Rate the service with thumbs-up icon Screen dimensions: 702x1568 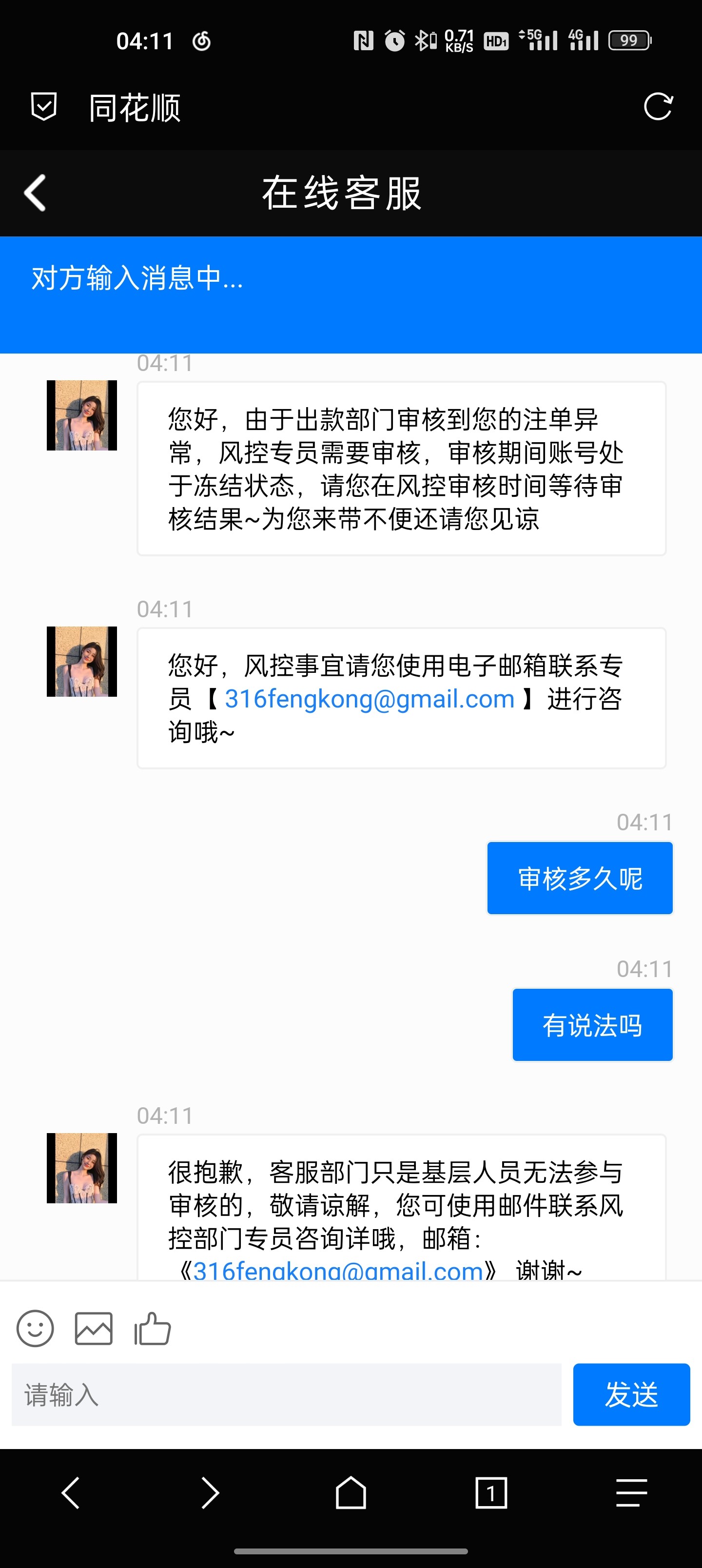point(152,1328)
